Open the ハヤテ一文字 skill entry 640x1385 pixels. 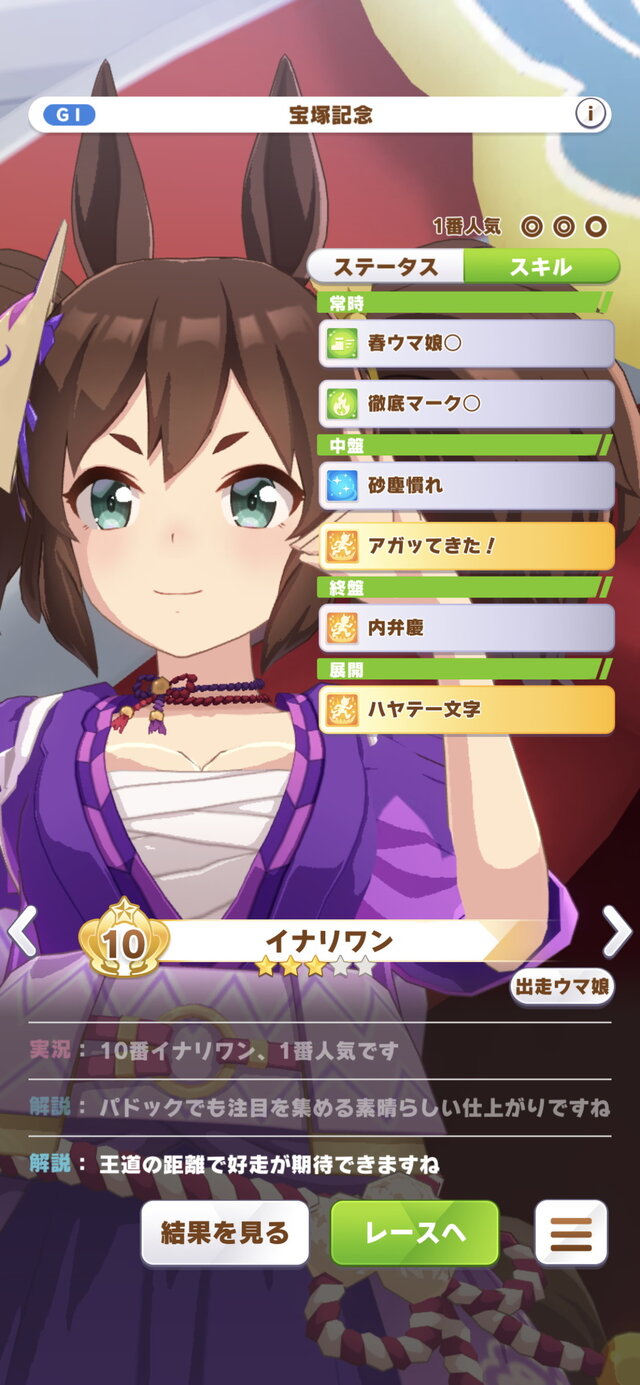coord(466,709)
